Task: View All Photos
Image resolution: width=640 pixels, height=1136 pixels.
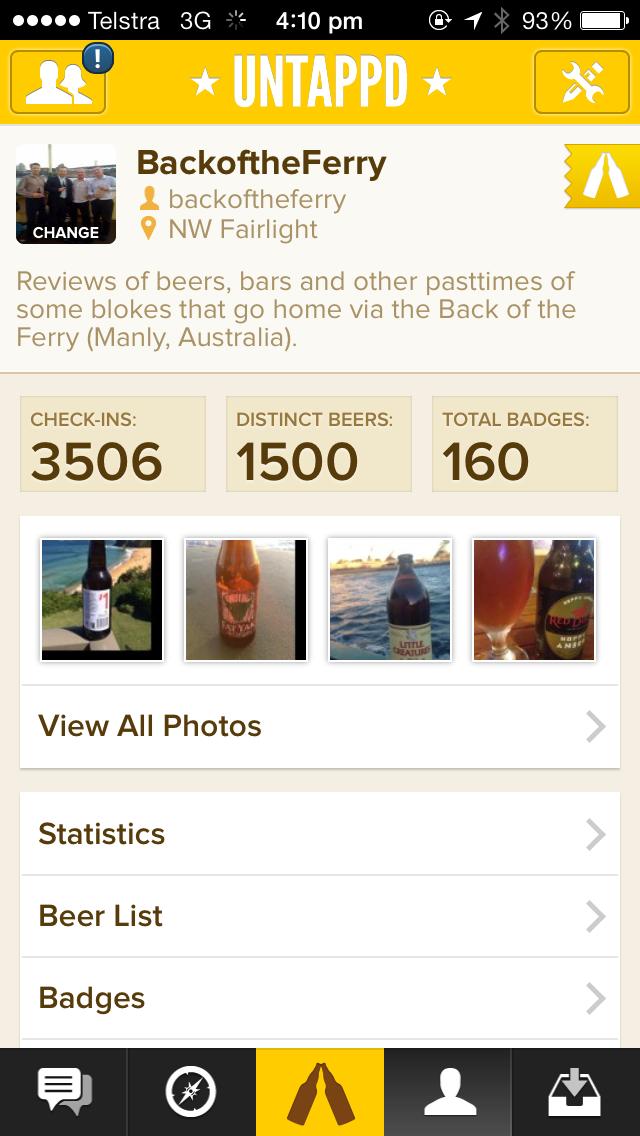Action: (320, 726)
